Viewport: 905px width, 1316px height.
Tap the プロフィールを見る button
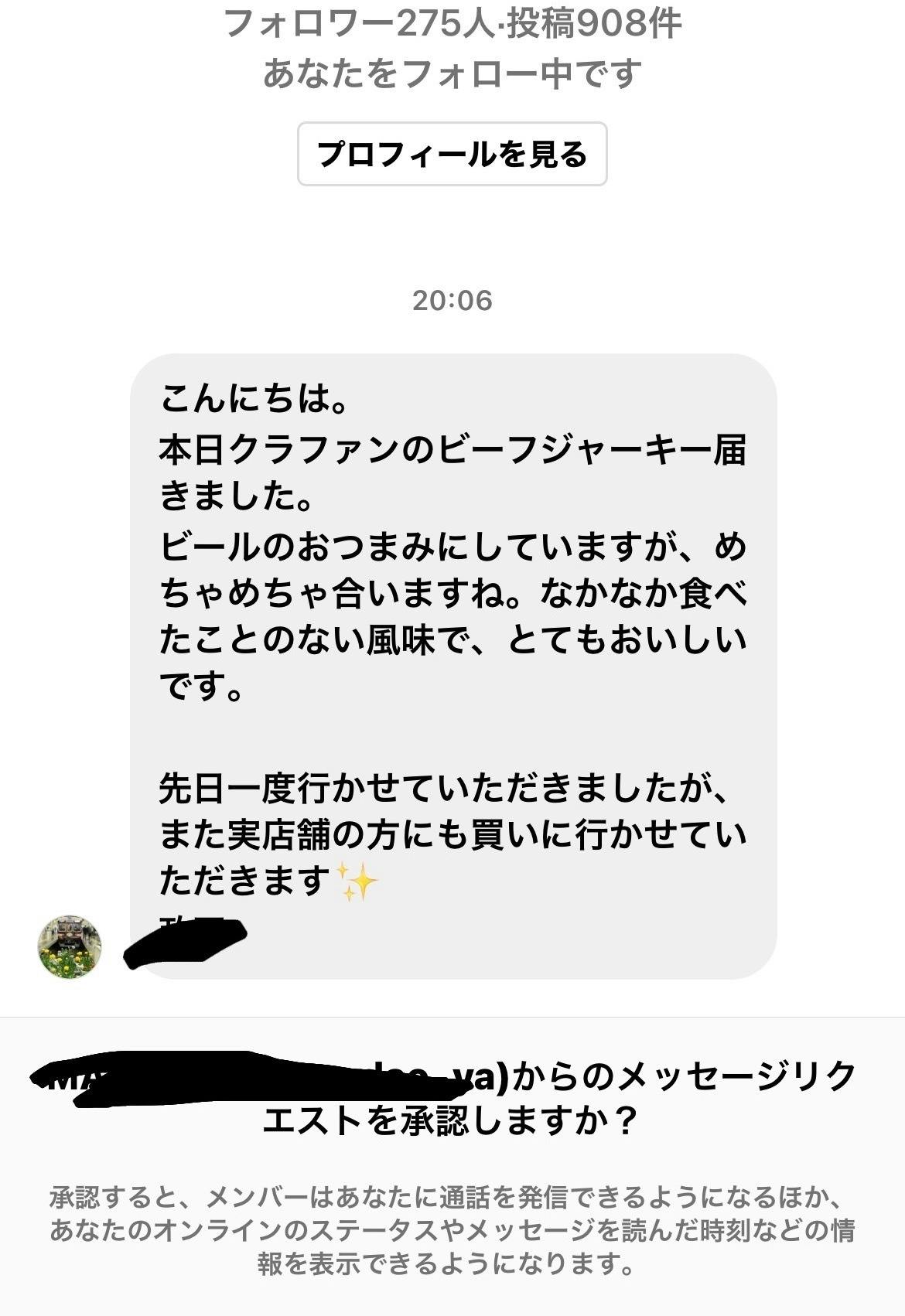coord(452,154)
